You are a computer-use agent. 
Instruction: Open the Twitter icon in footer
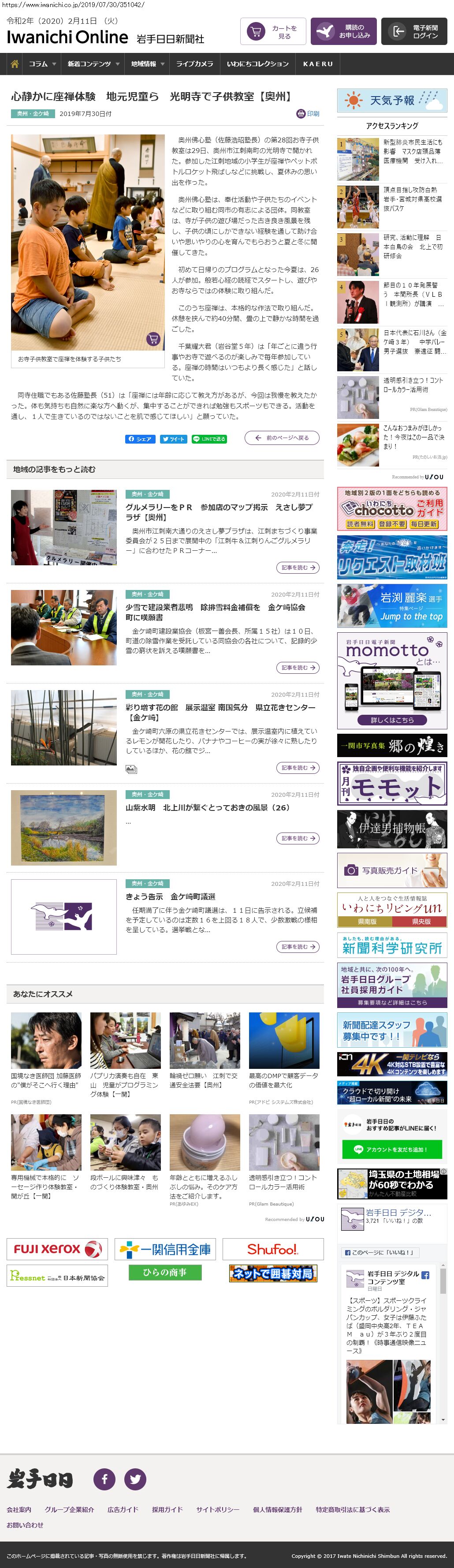coord(135,1479)
